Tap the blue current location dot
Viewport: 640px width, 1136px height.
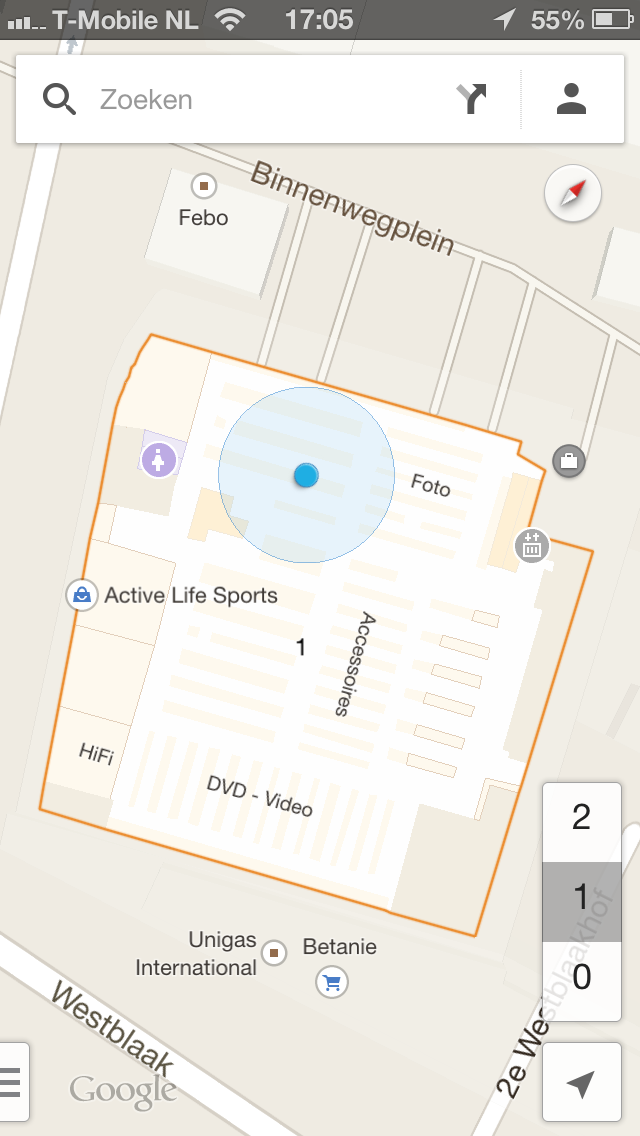click(306, 476)
